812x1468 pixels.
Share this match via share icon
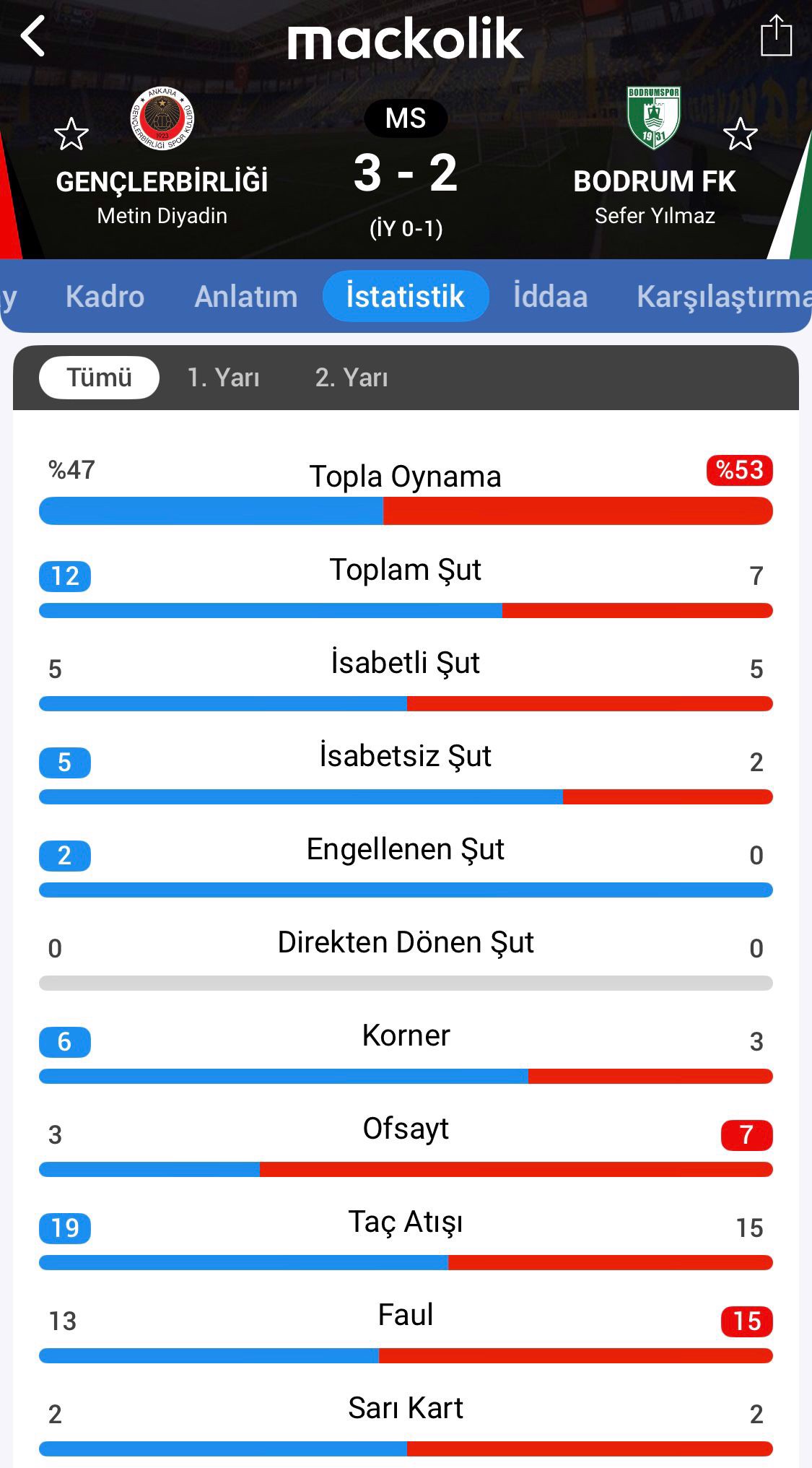pos(776,35)
